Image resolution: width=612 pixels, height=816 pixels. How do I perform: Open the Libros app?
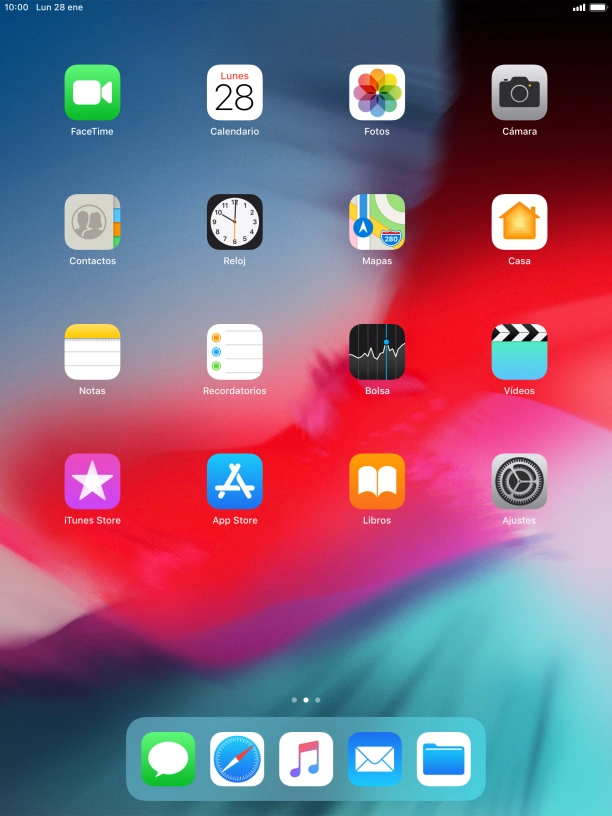pos(377,481)
